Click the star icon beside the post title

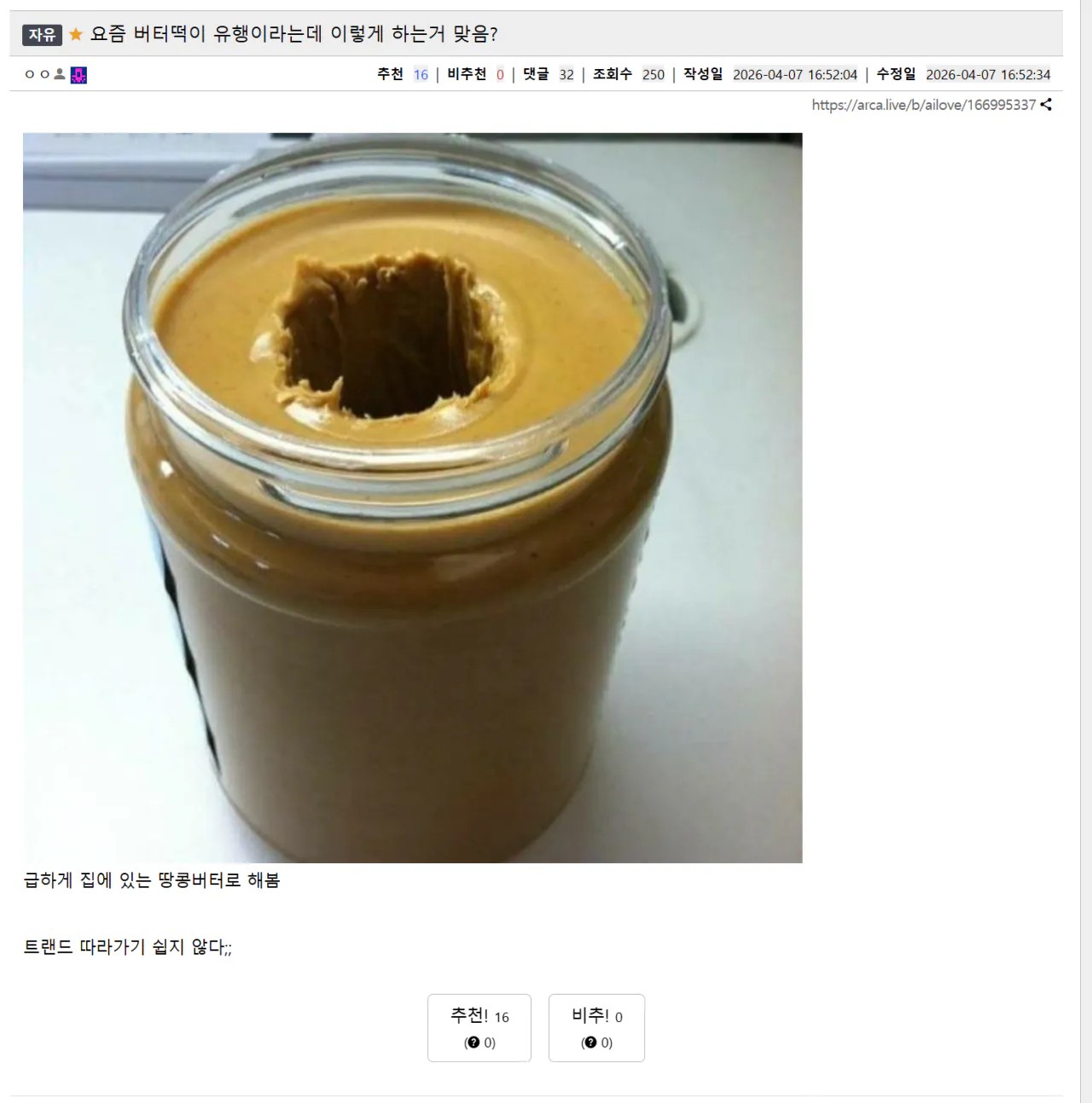(x=75, y=35)
